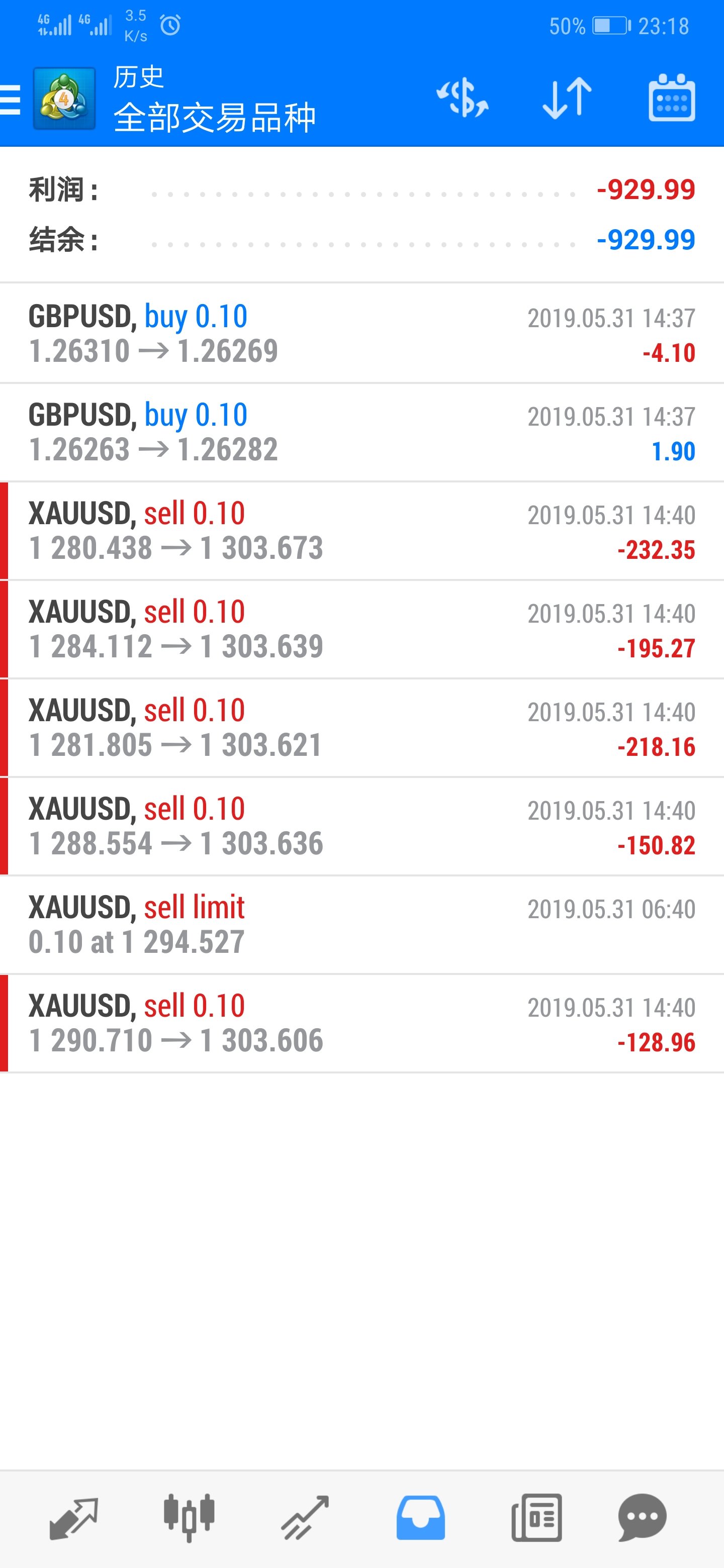
Task: Open XAUUSD sell trade losing -128.96
Action: (361, 1024)
